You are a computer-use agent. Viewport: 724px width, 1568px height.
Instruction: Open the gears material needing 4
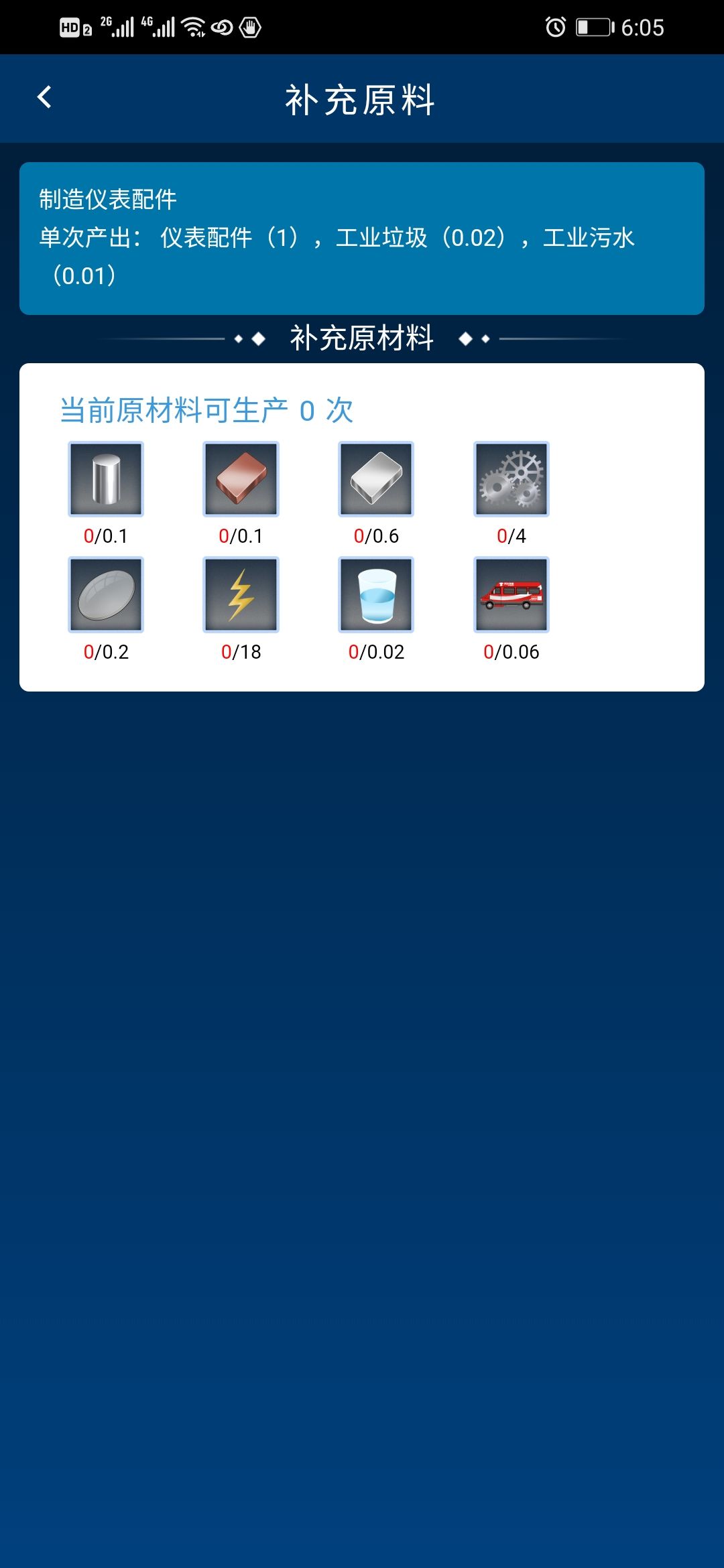point(511,479)
